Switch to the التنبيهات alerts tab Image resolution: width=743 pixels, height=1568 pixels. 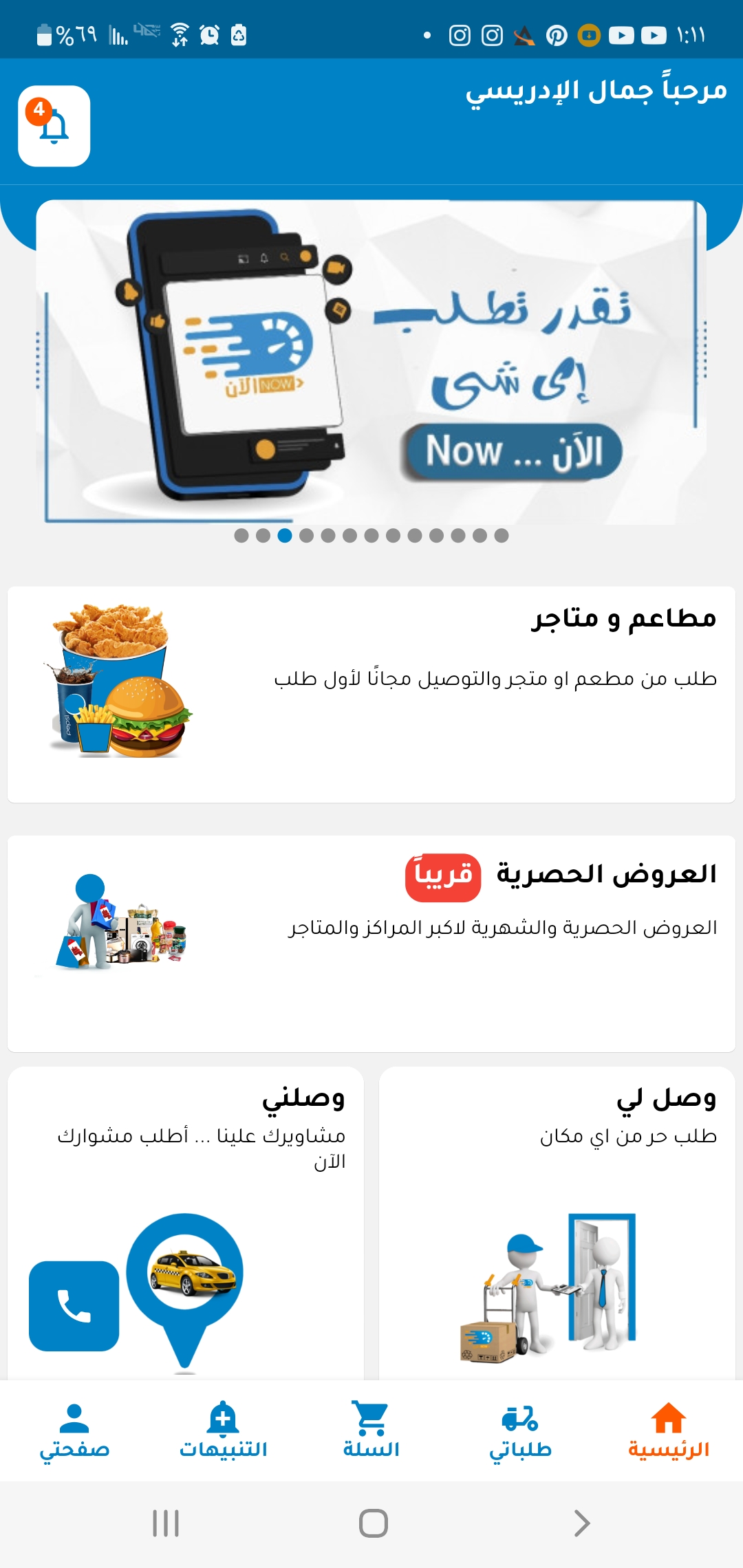click(x=223, y=1431)
